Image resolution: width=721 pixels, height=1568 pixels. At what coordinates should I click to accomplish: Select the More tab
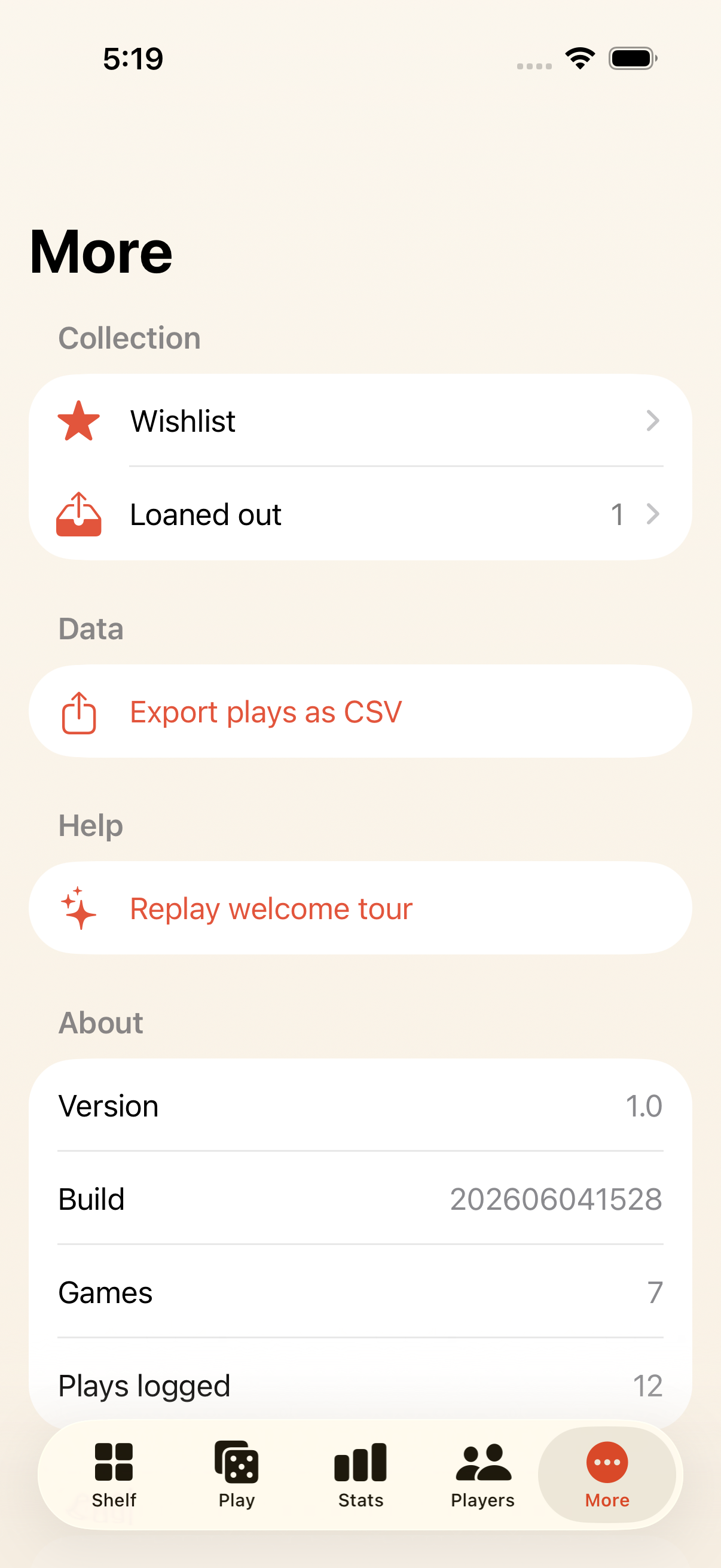tap(607, 1475)
